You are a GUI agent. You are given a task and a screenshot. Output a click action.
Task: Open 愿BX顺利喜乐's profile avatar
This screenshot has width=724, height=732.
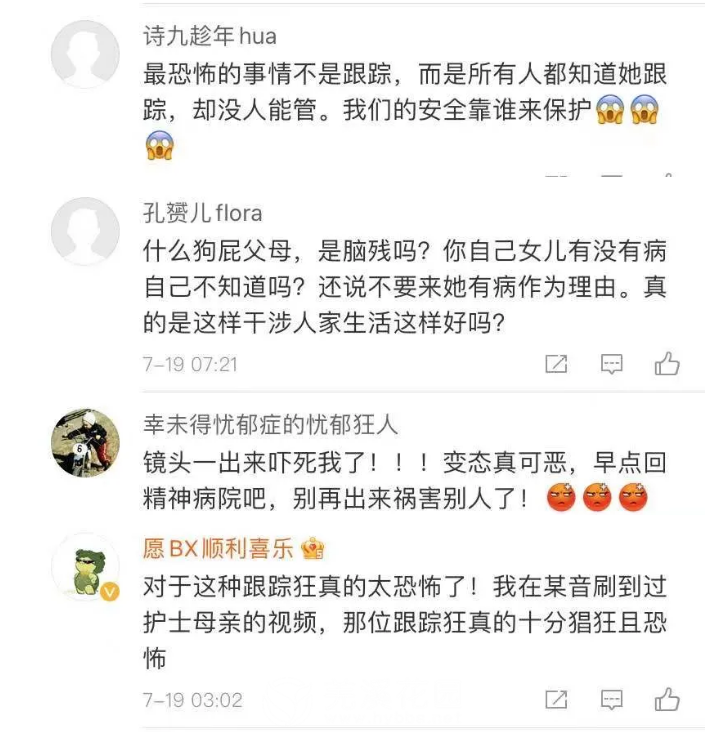coord(85,566)
